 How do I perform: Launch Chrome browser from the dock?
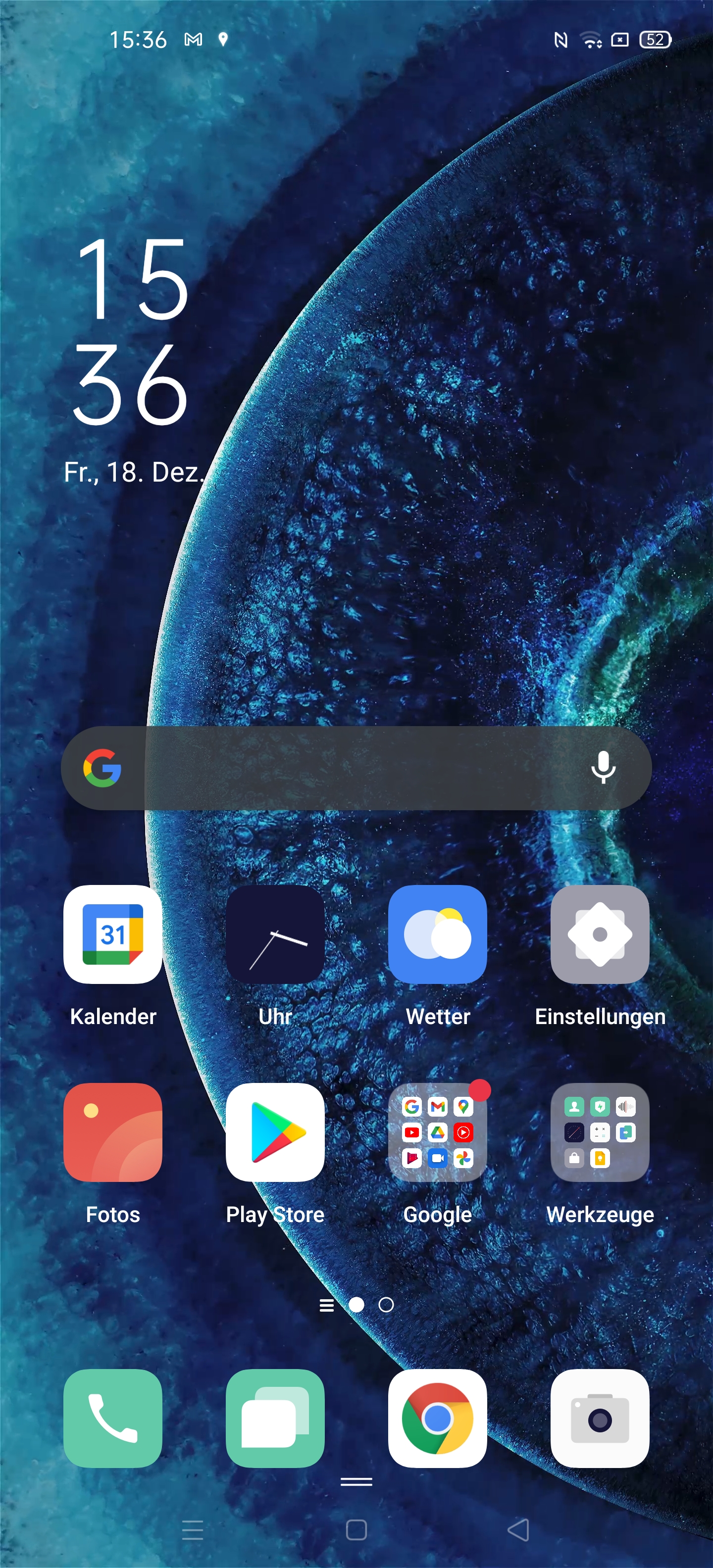[437, 1418]
